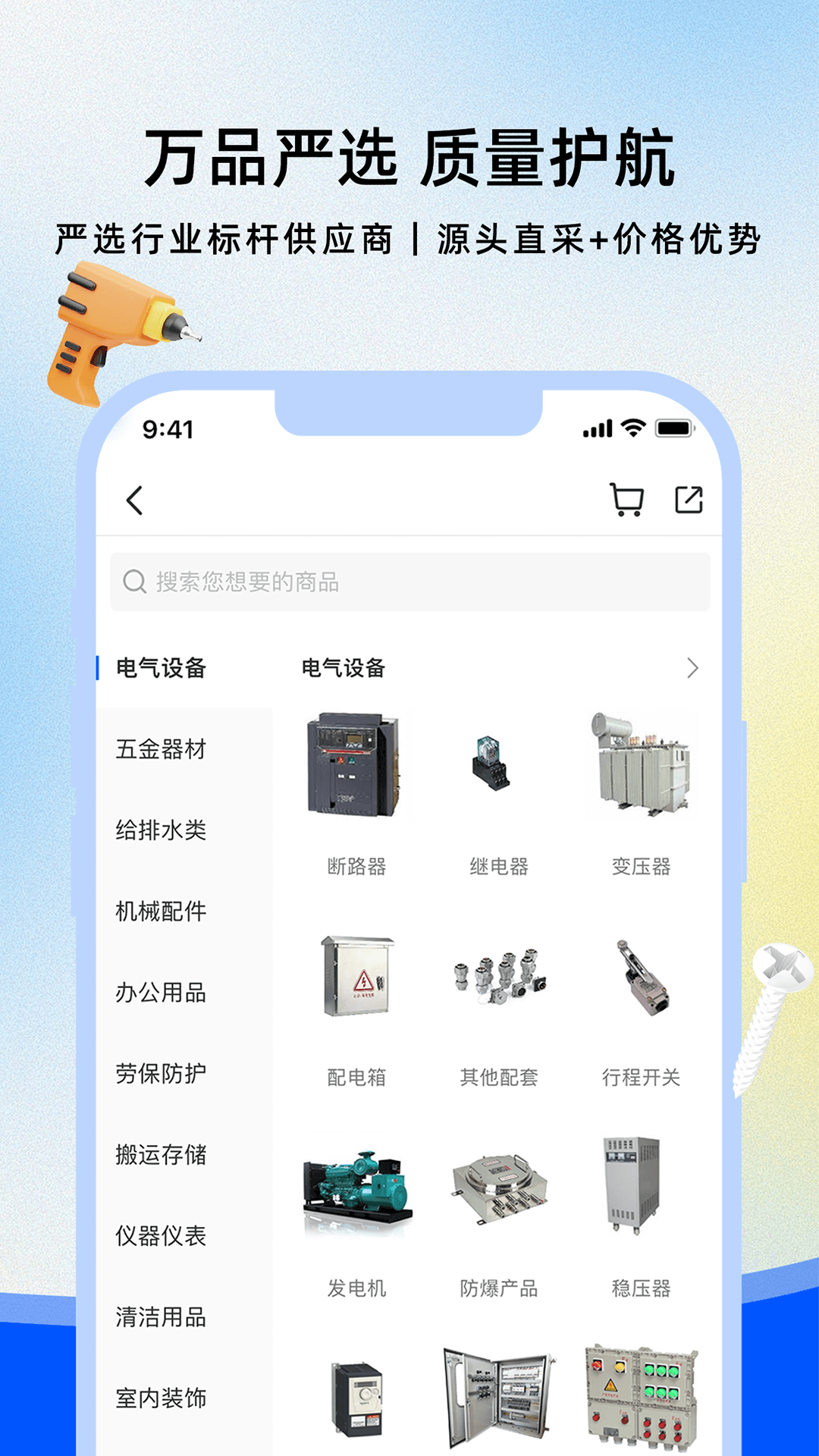Click the product search input field

coord(409,582)
